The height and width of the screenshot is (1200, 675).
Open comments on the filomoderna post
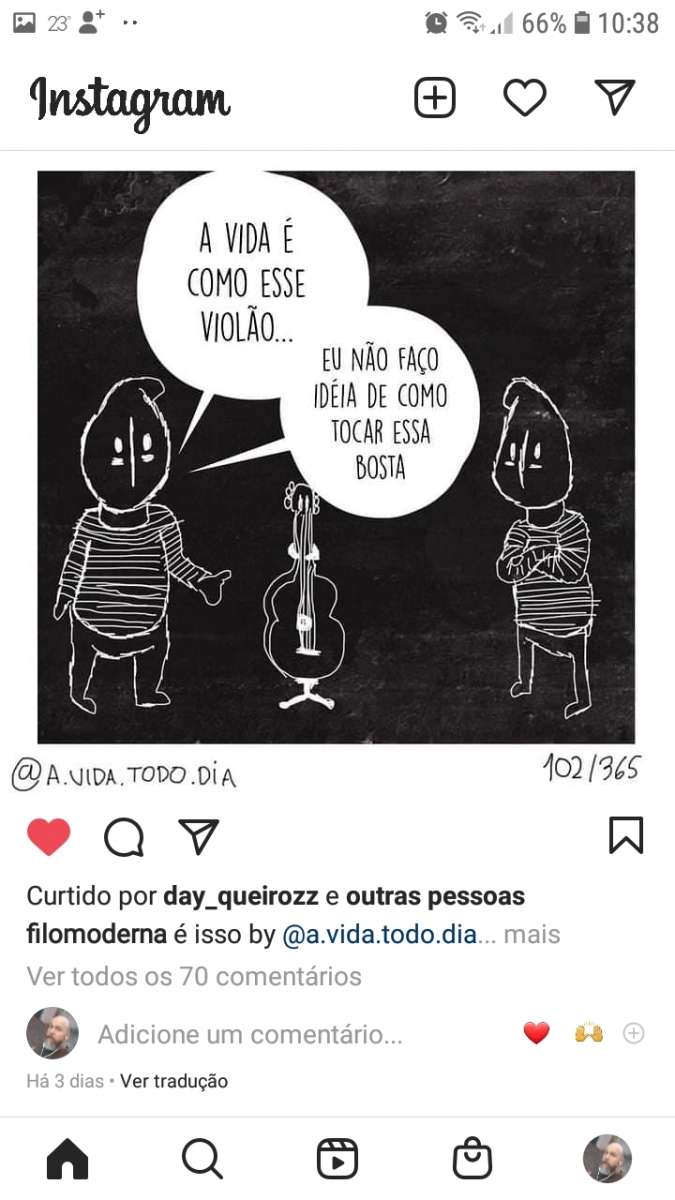[124, 838]
